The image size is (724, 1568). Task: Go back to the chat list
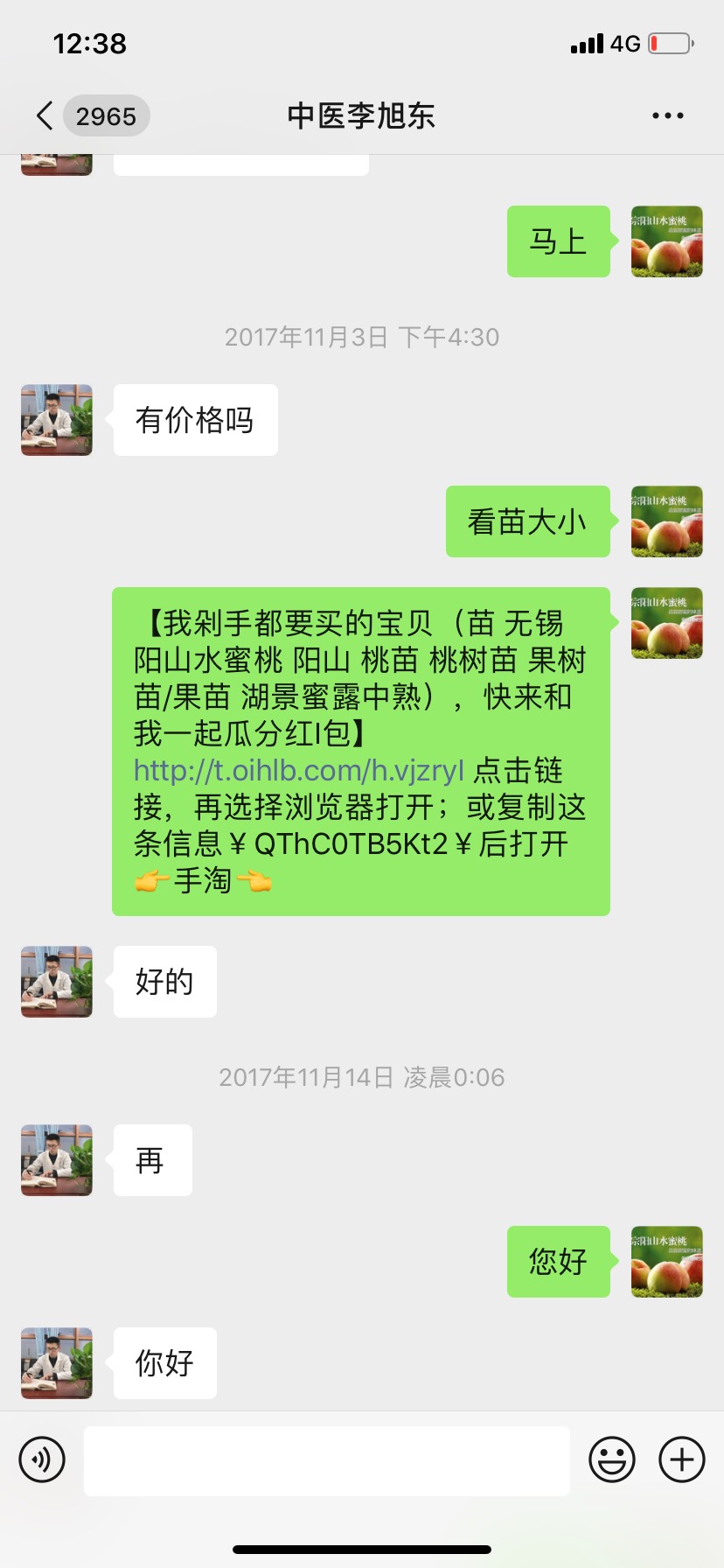coord(45,115)
